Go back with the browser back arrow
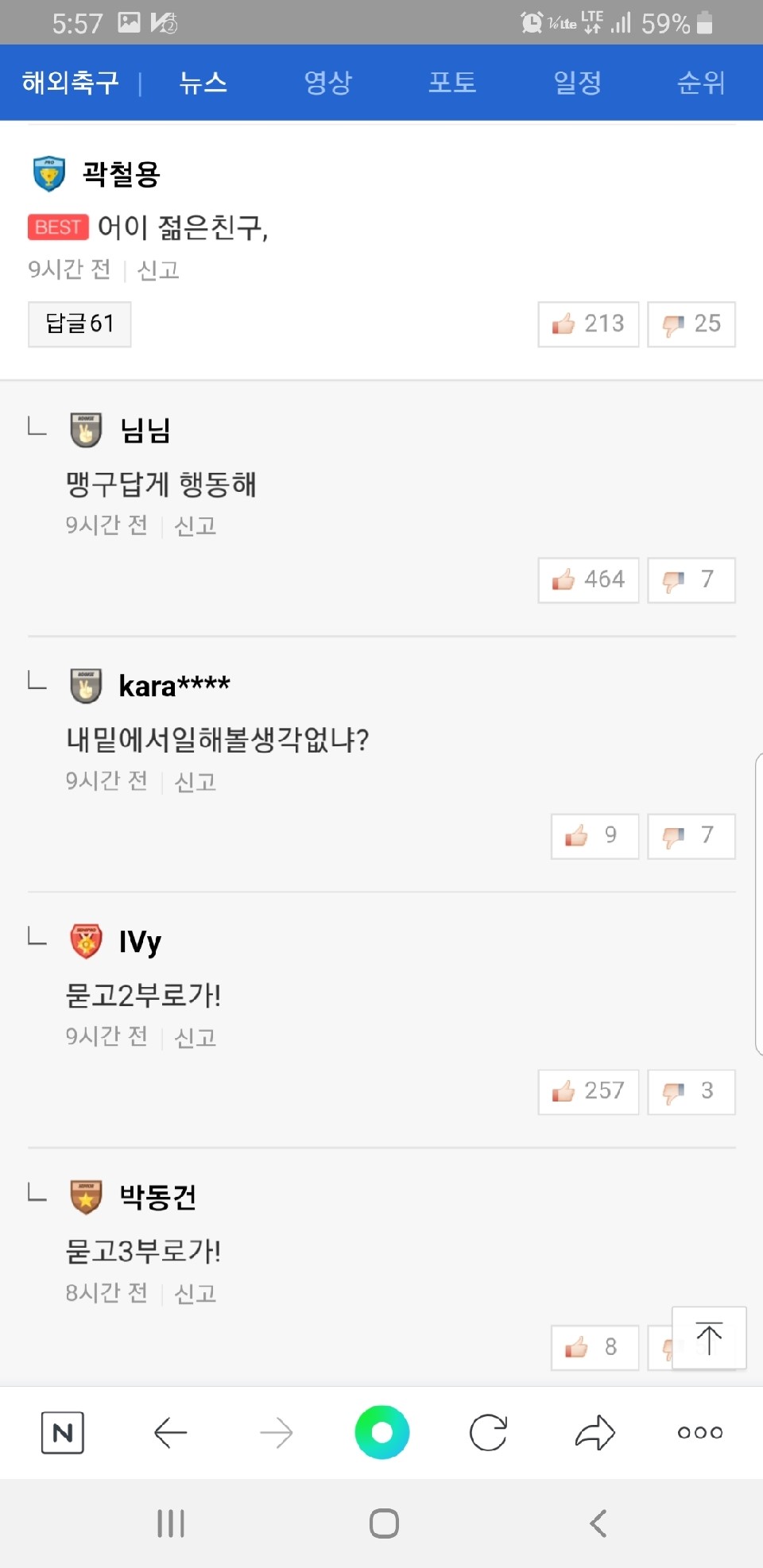 click(x=170, y=1433)
